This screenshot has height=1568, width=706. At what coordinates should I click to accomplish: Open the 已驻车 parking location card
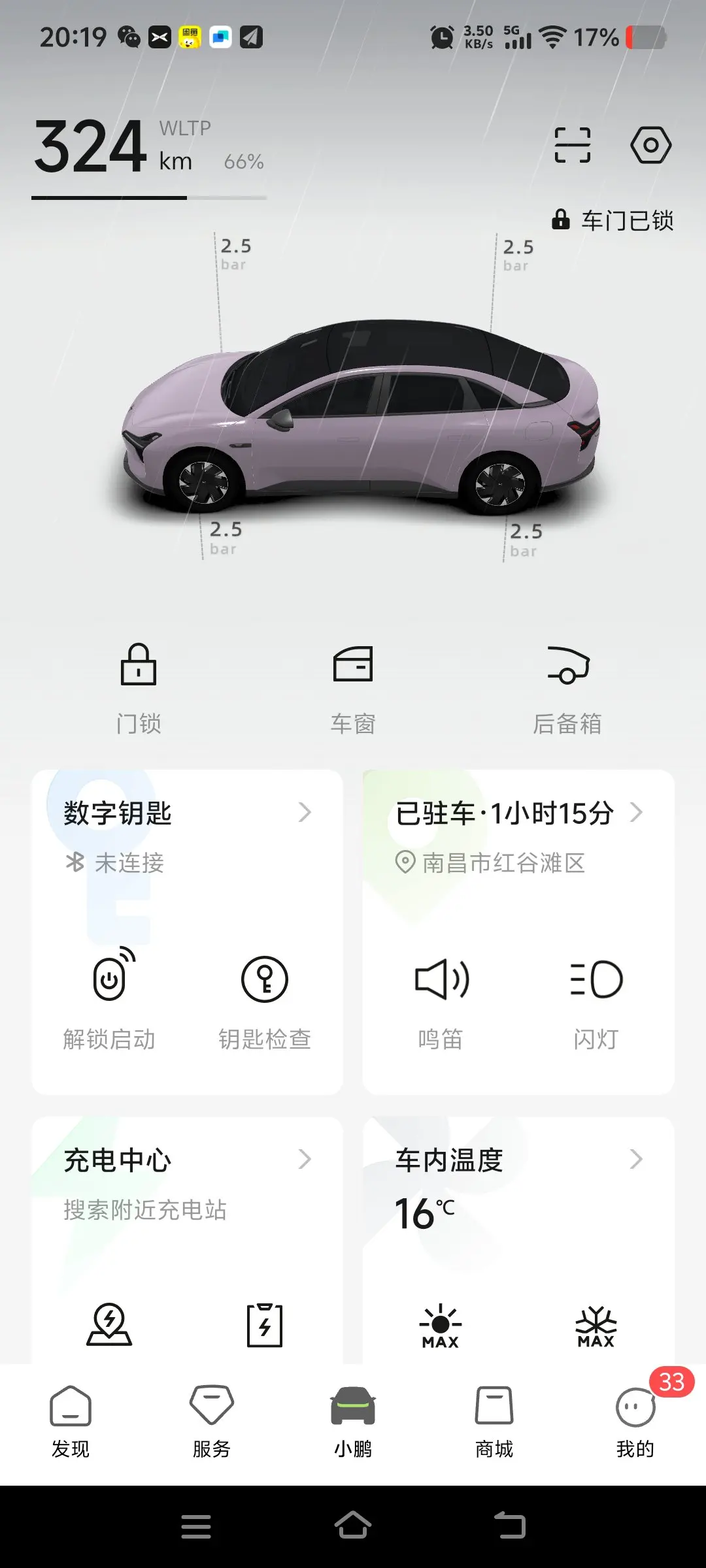tap(518, 814)
